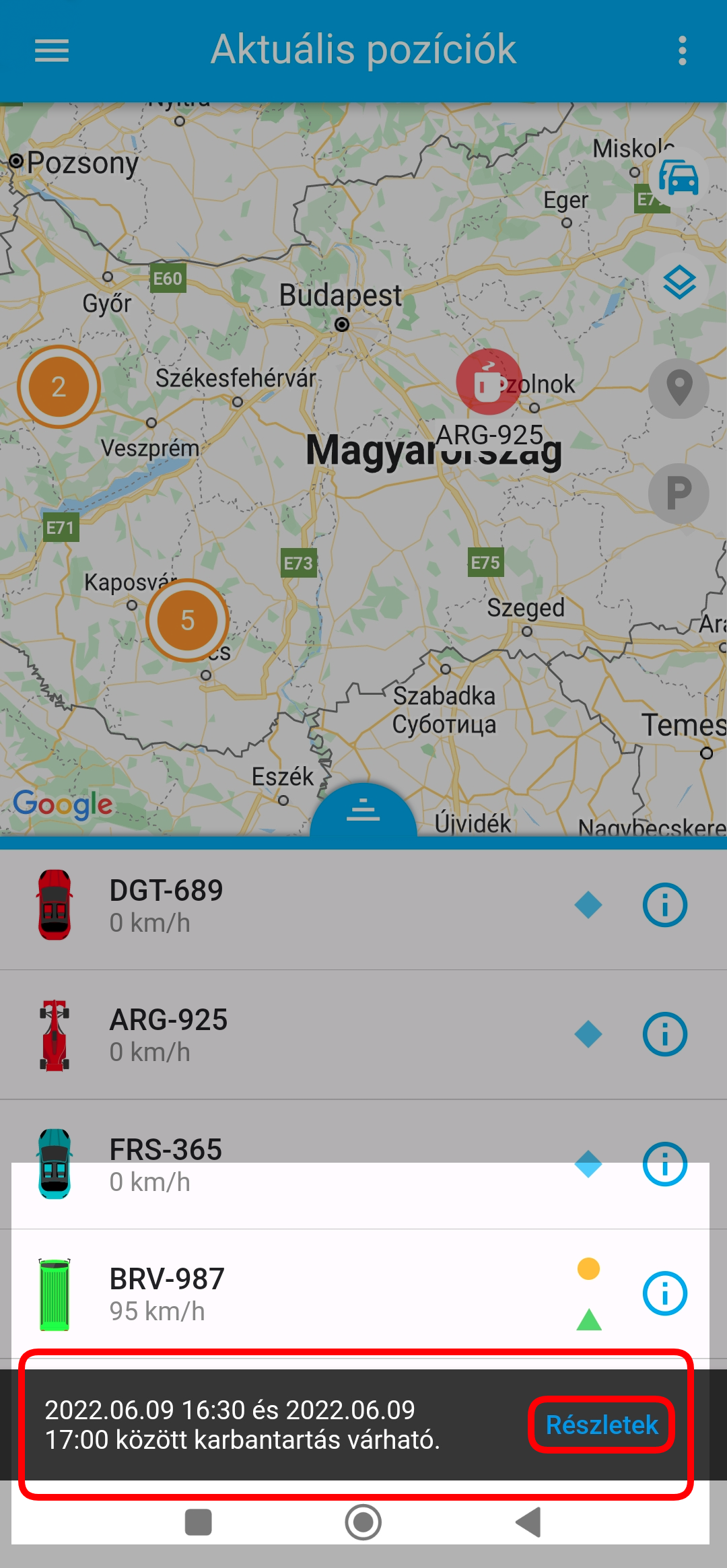Show info for DGT-689
The width and height of the screenshot is (727, 1568).
click(x=664, y=905)
